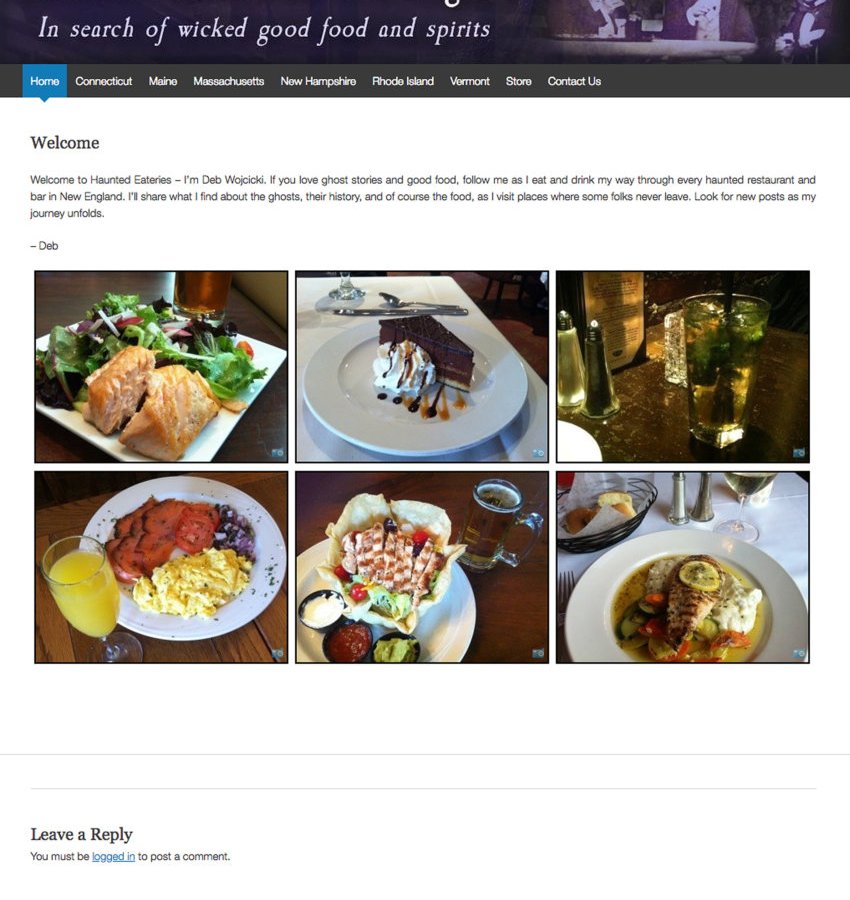Enlarge the smoked salmon and eggs photo
Screen dimensions: 850x900
tap(161, 567)
